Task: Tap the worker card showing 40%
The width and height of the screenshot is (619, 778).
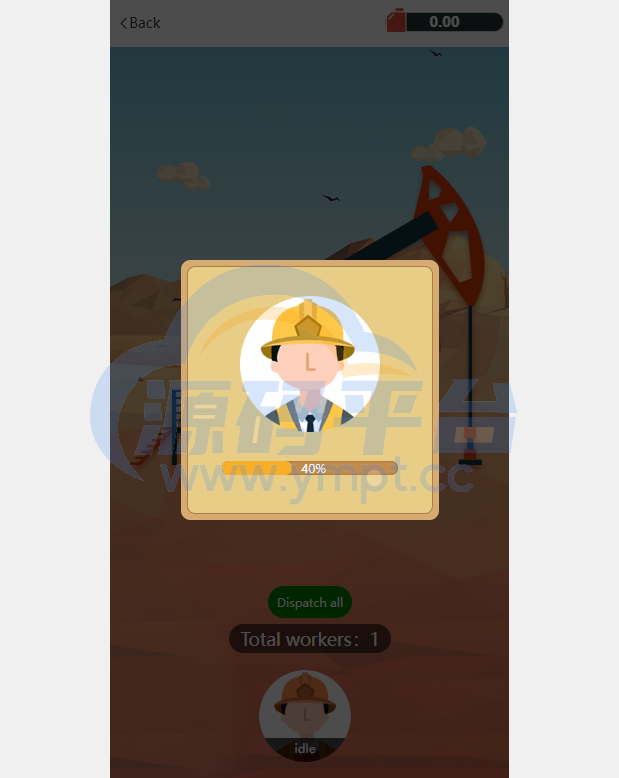Action: (x=310, y=390)
